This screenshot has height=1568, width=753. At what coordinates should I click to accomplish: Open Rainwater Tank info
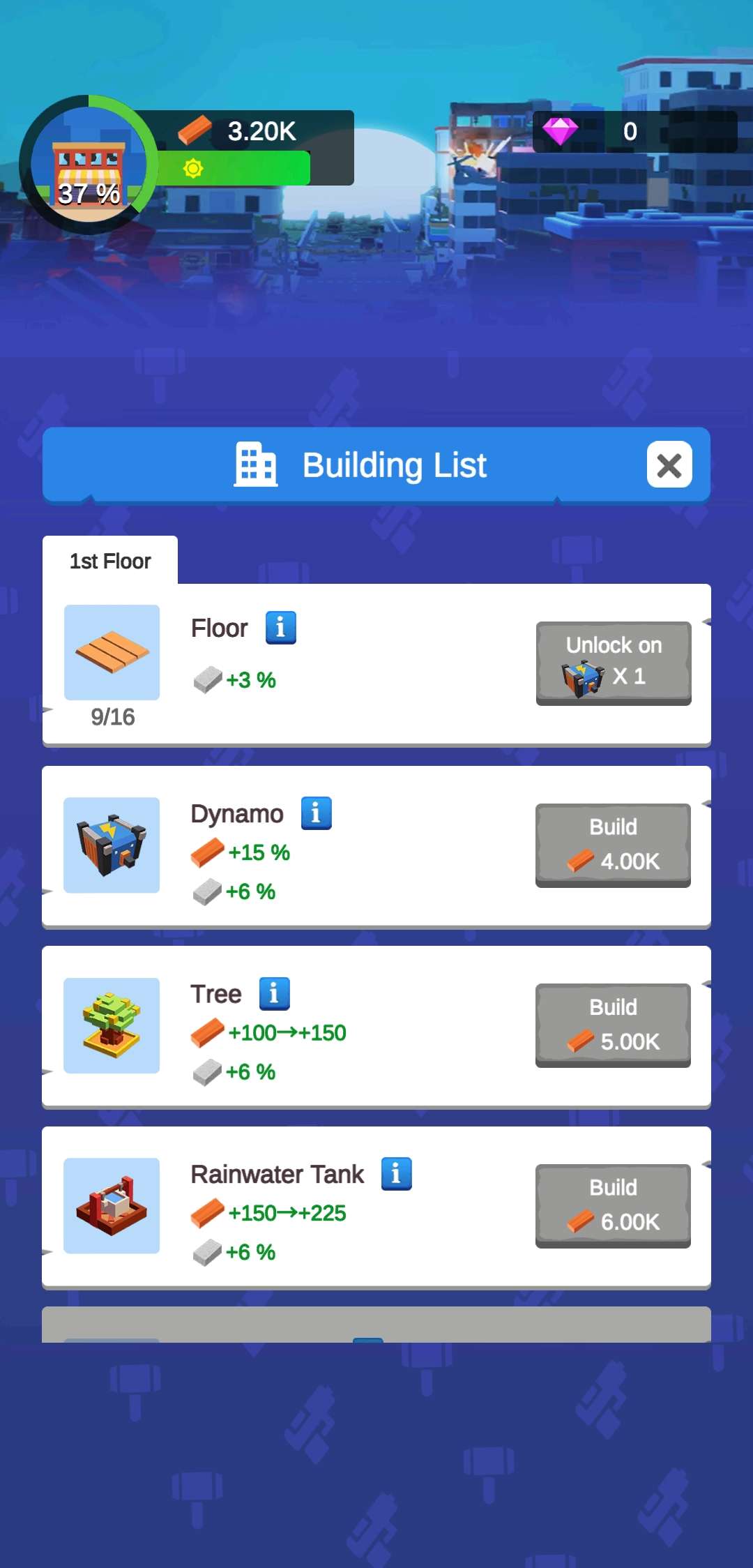(396, 1174)
